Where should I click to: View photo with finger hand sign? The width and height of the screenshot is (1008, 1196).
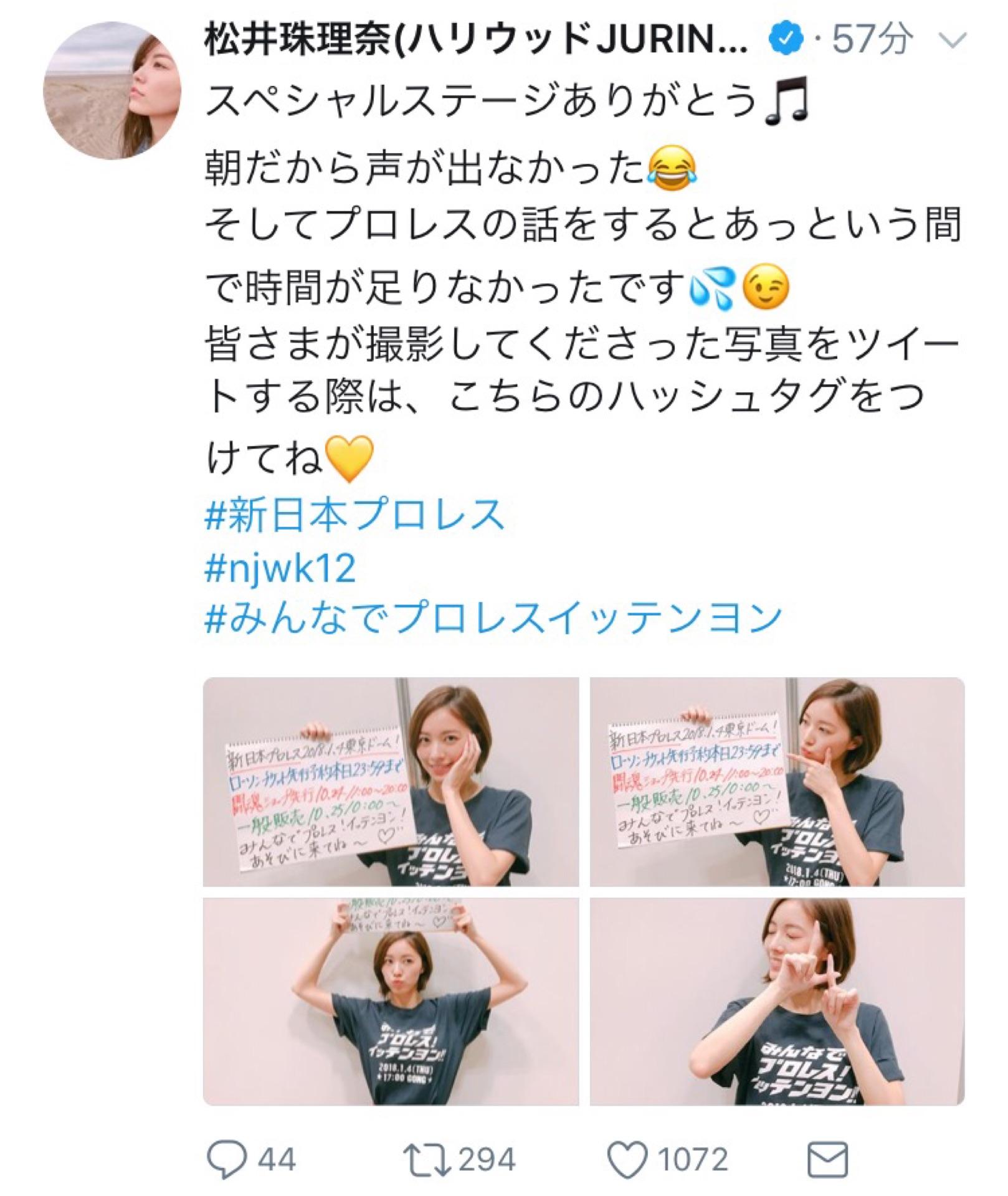pyautogui.click(x=777, y=1001)
